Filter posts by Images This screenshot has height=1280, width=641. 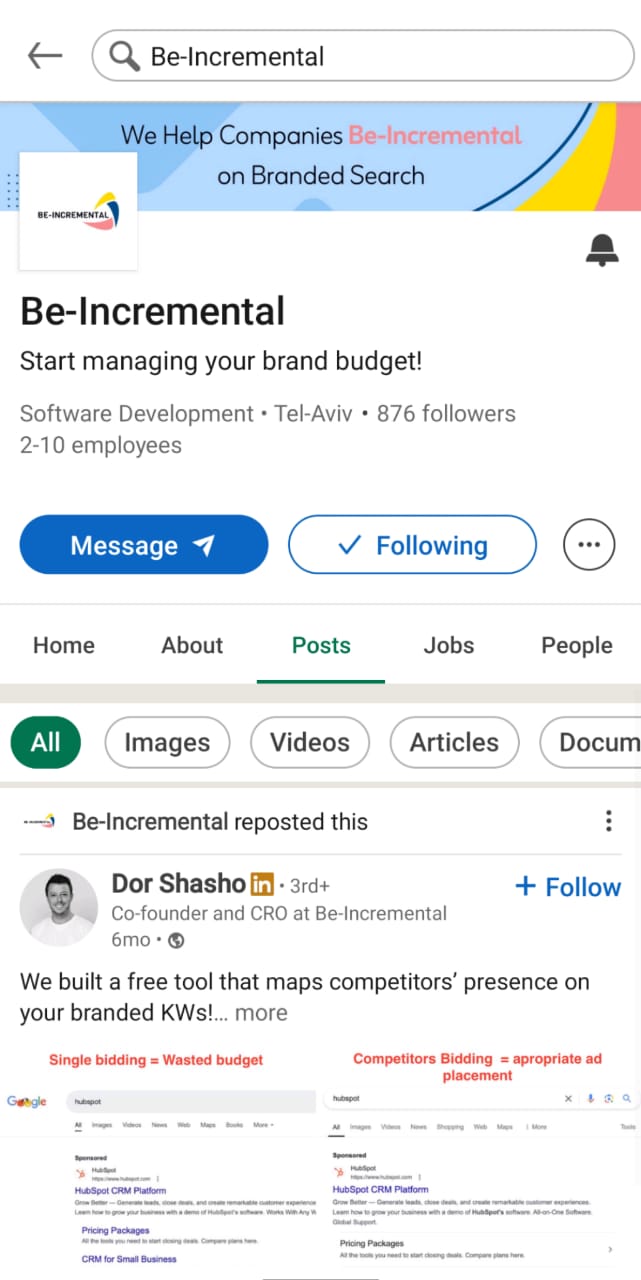click(x=167, y=742)
